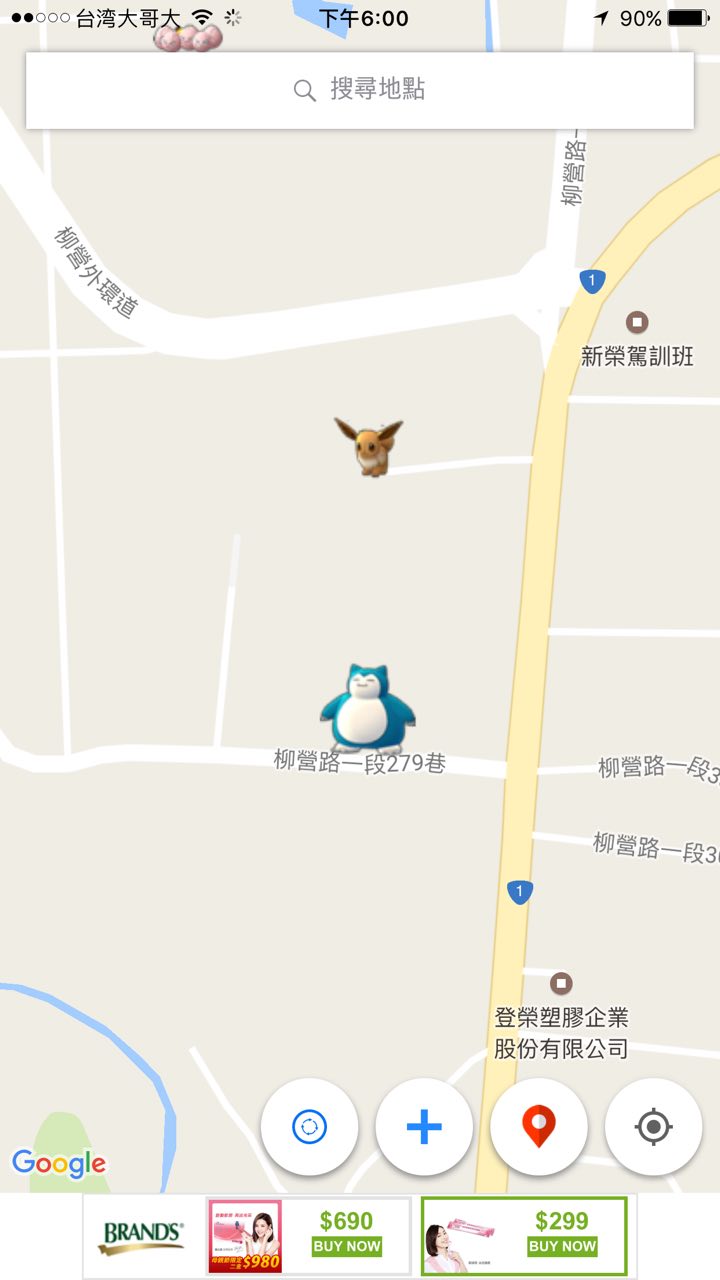The height and width of the screenshot is (1280, 720).
Task: Open the $299 Buy Now ad
Action: [x=524, y=1236]
